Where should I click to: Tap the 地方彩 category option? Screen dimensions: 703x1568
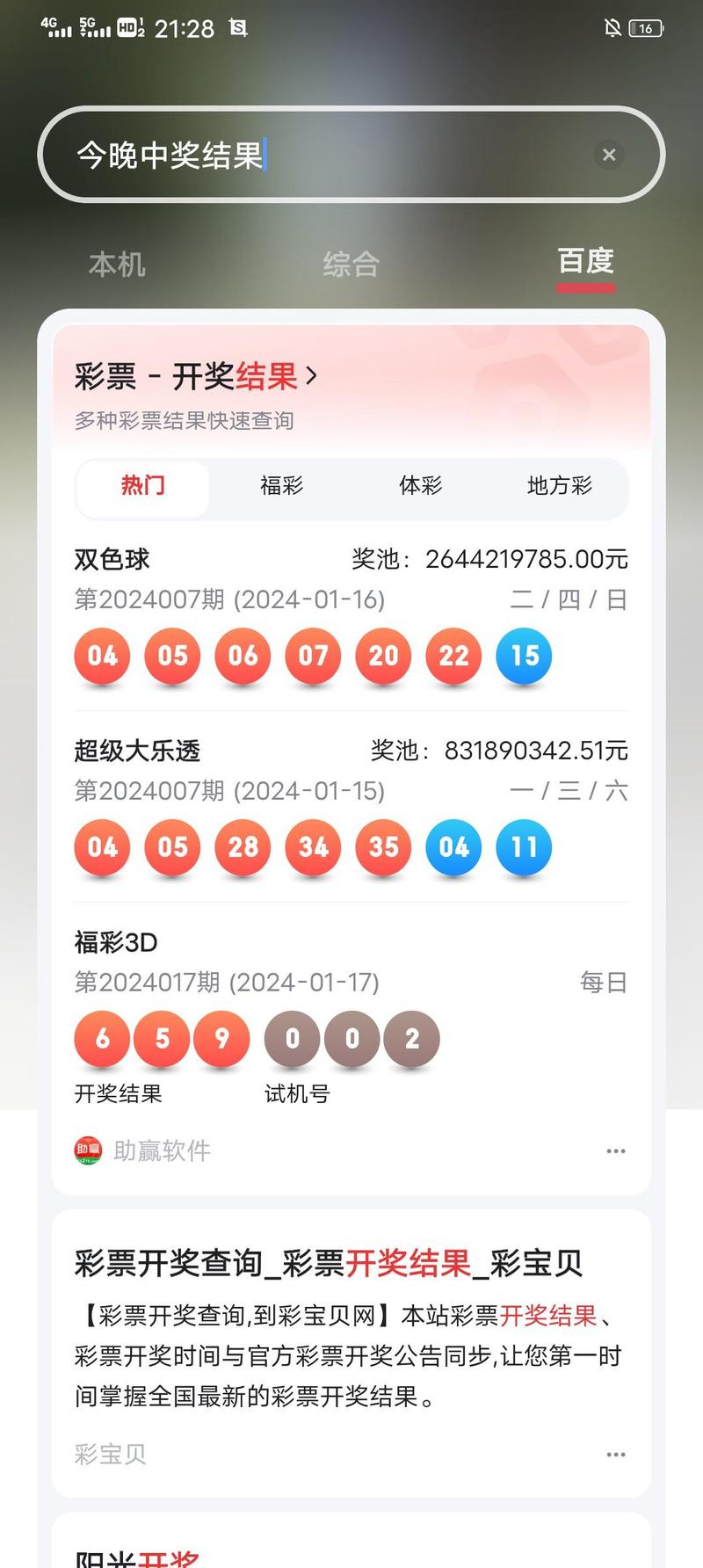click(560, 488)
